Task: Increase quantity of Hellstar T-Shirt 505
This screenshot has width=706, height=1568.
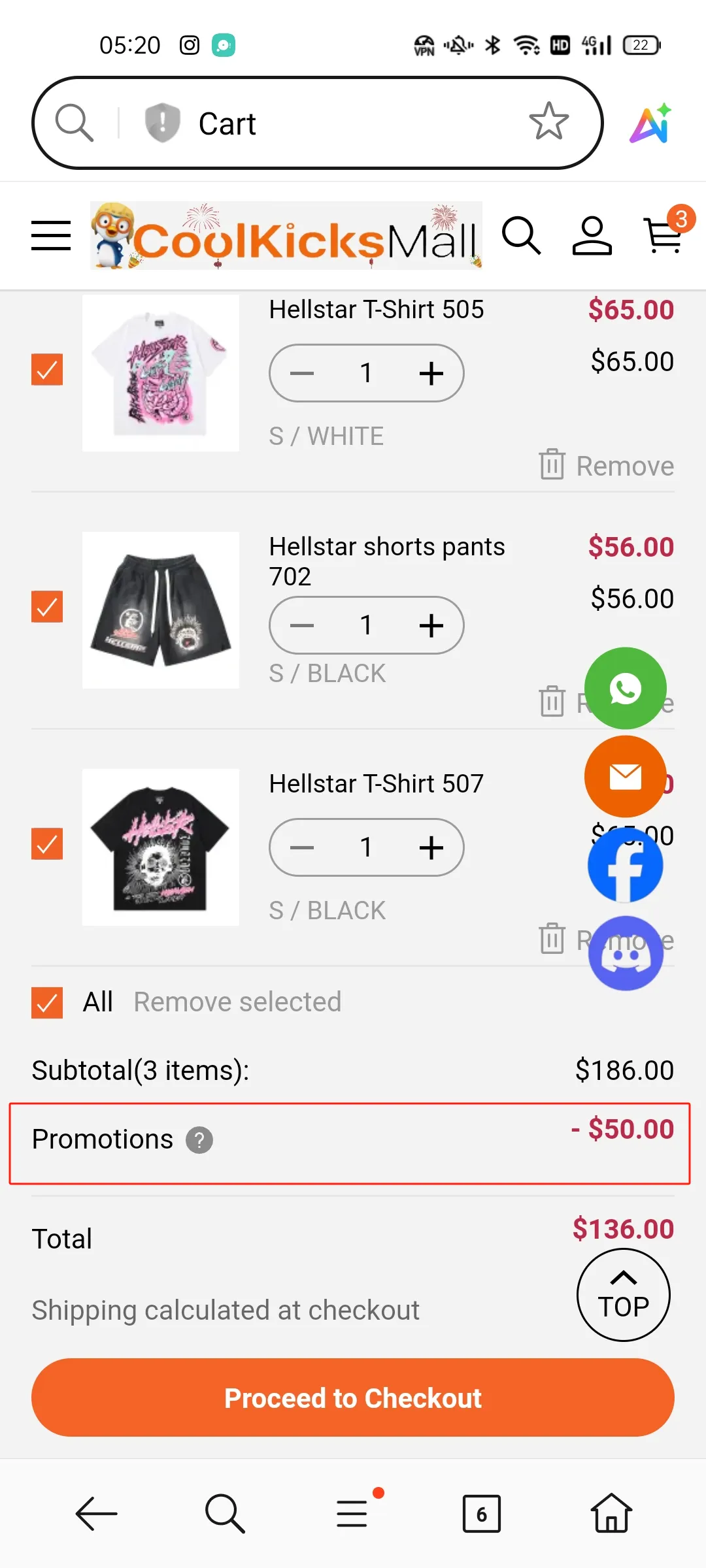Action: 431,374
